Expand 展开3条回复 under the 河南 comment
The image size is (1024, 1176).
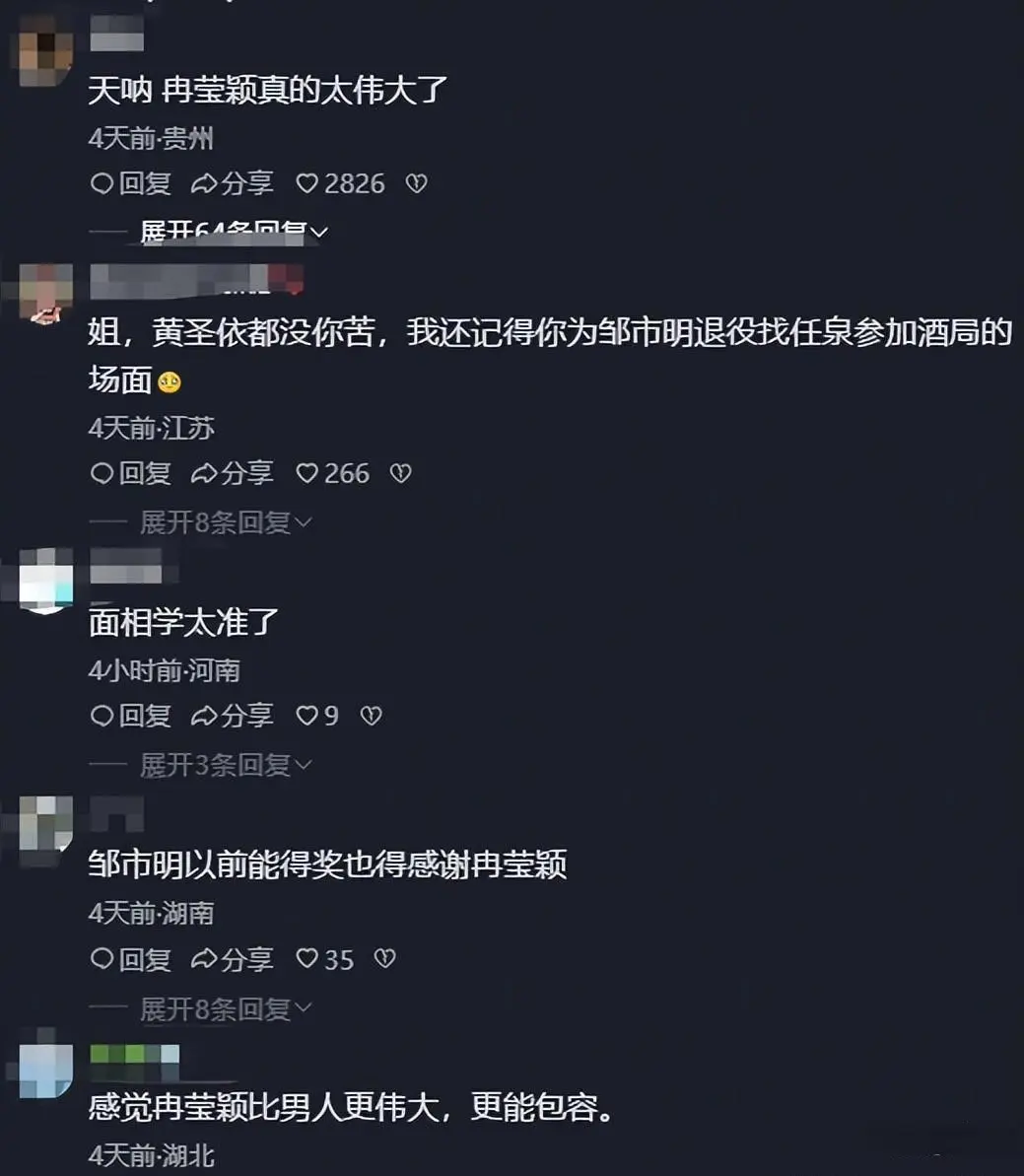point(226,765)
